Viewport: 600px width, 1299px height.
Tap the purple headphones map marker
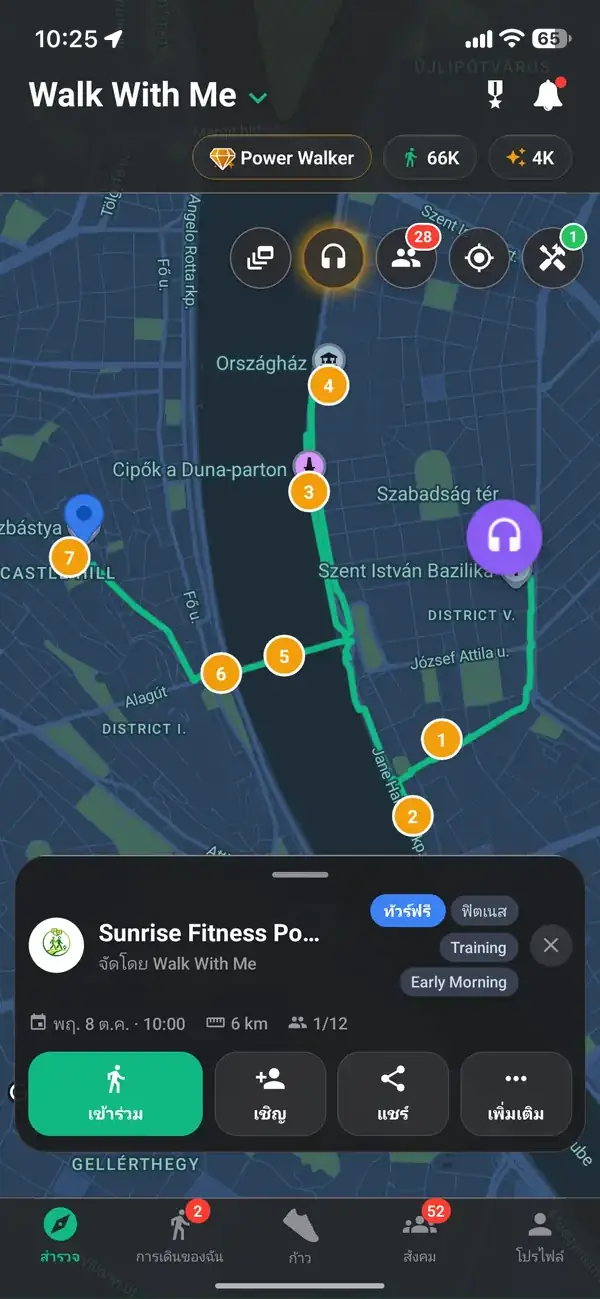(x=504, y=537)
